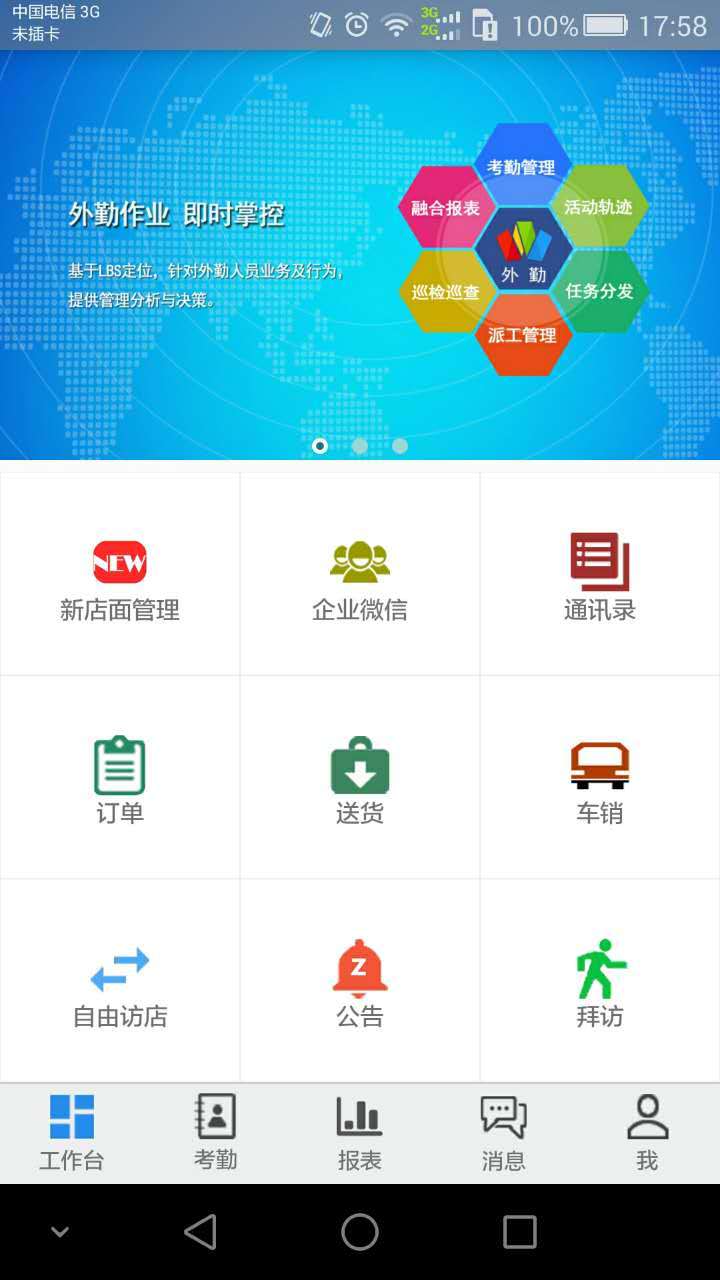Switch to the 考勤 tab

216,1133
